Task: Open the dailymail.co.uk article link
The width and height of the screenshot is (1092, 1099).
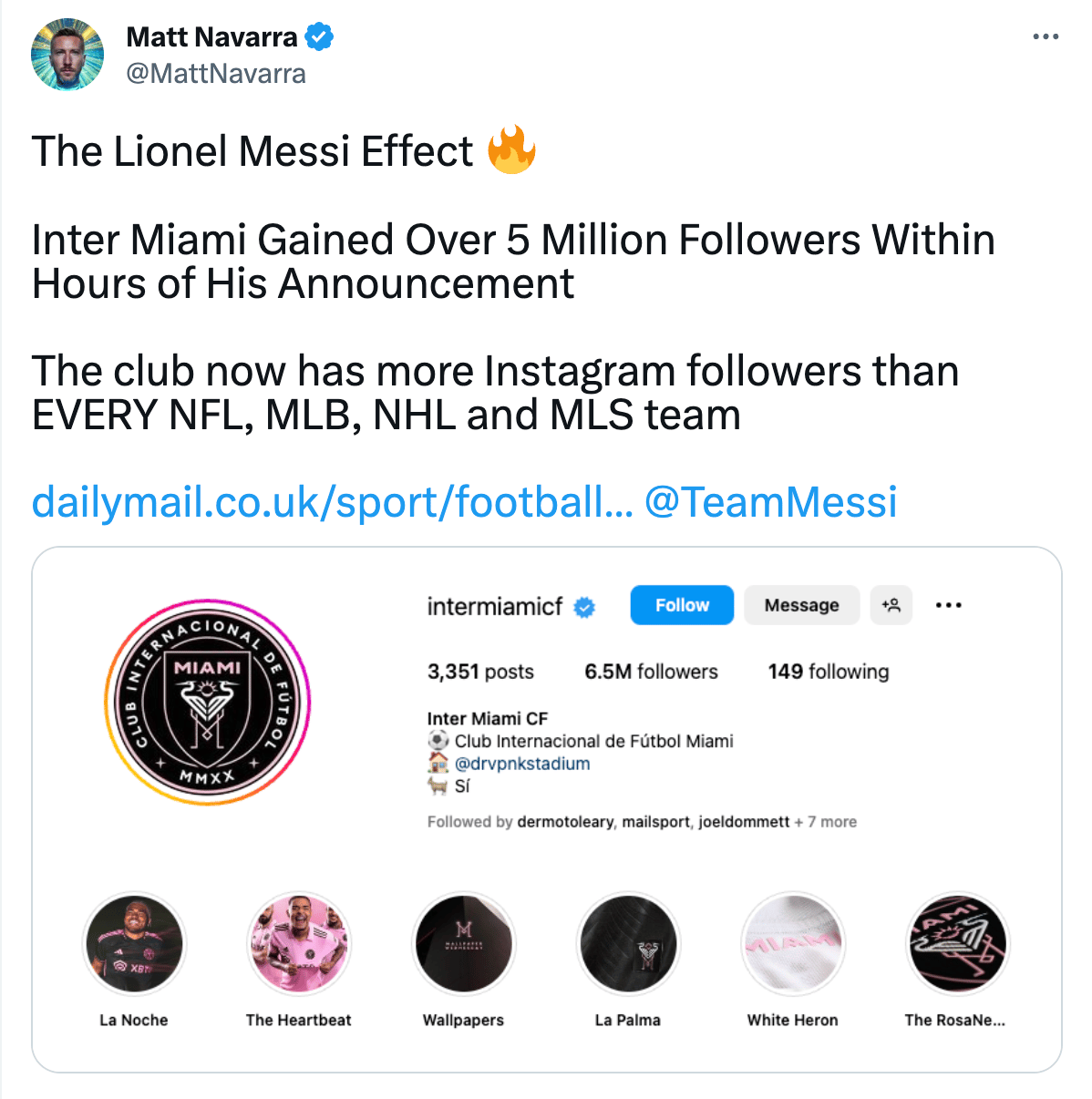Action: click(332, 502)
